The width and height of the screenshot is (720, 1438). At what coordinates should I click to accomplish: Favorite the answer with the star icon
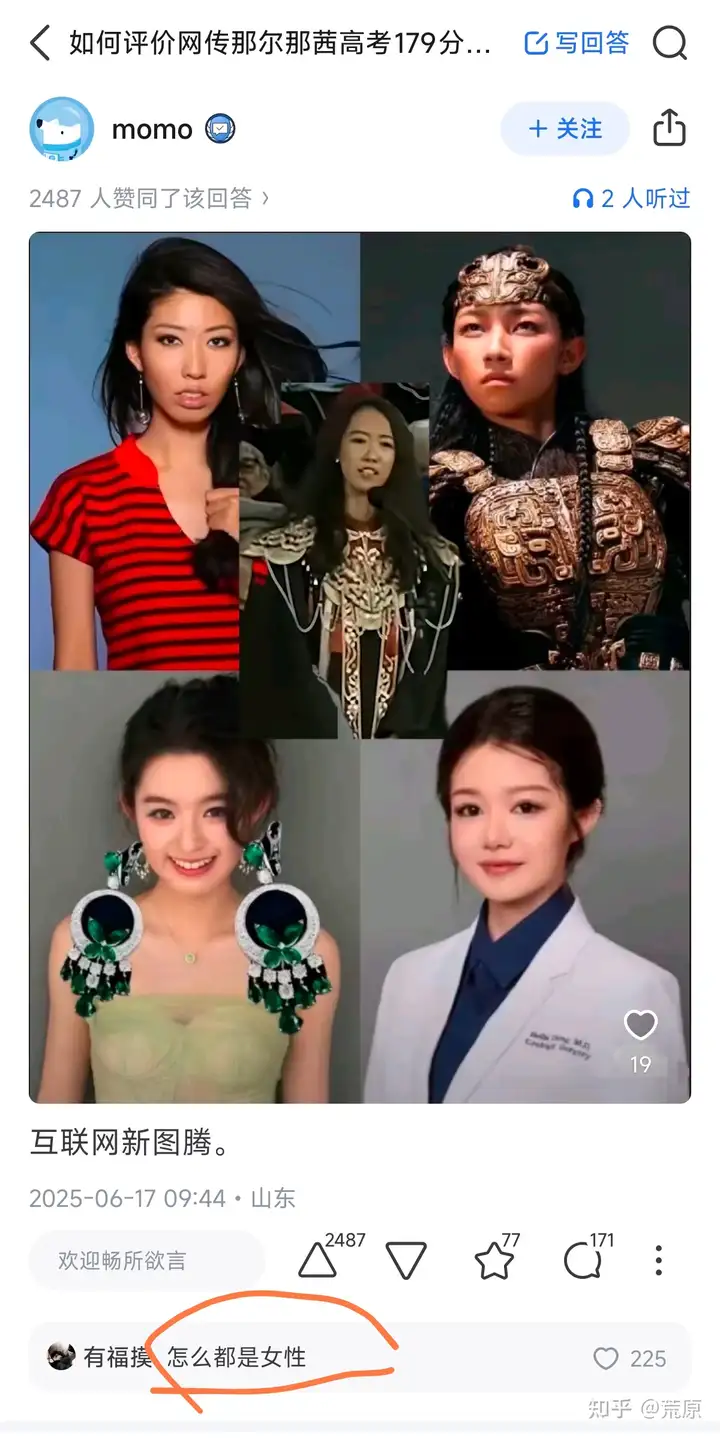tap(494, 1261)
